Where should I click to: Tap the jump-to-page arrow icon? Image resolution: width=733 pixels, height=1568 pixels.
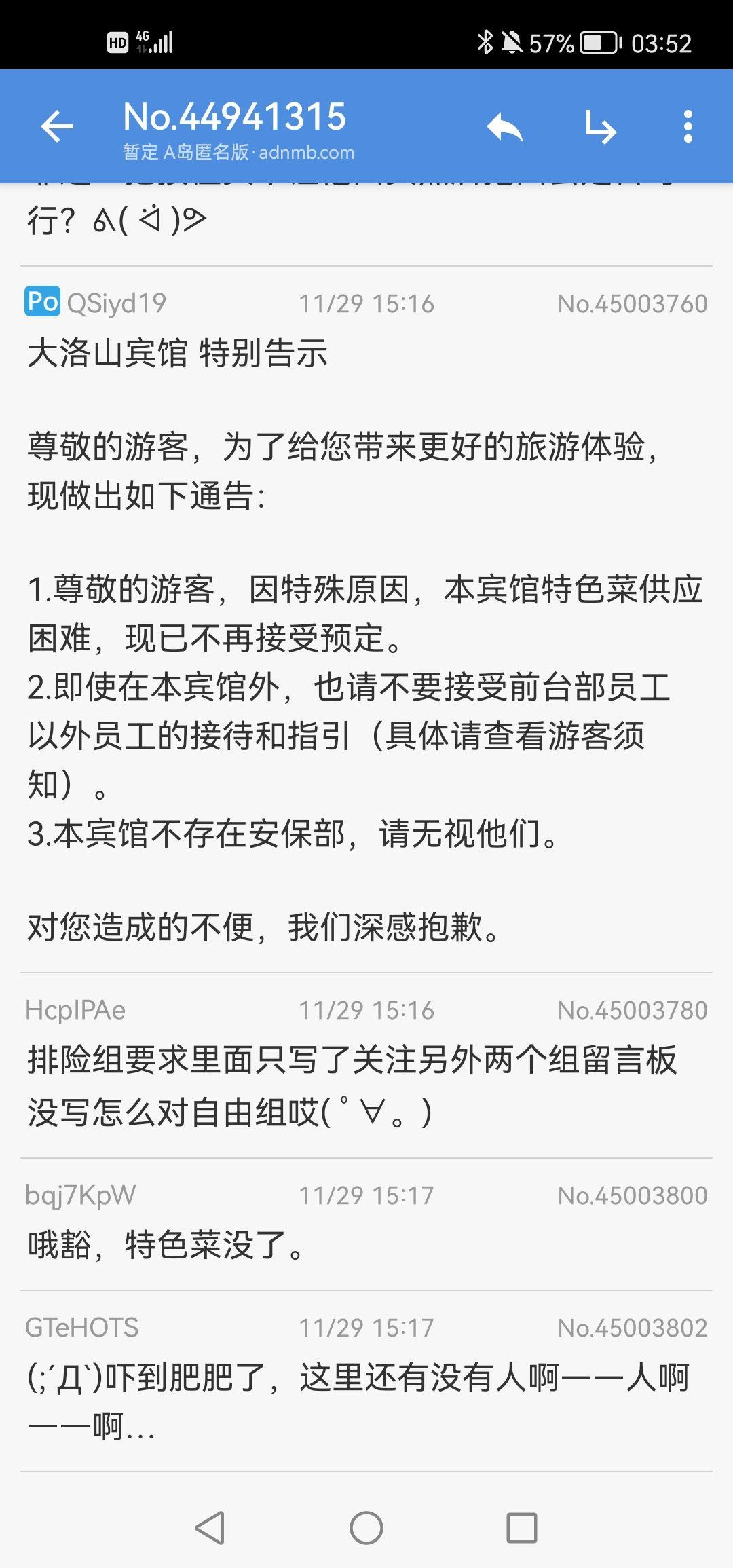[601, 128]
